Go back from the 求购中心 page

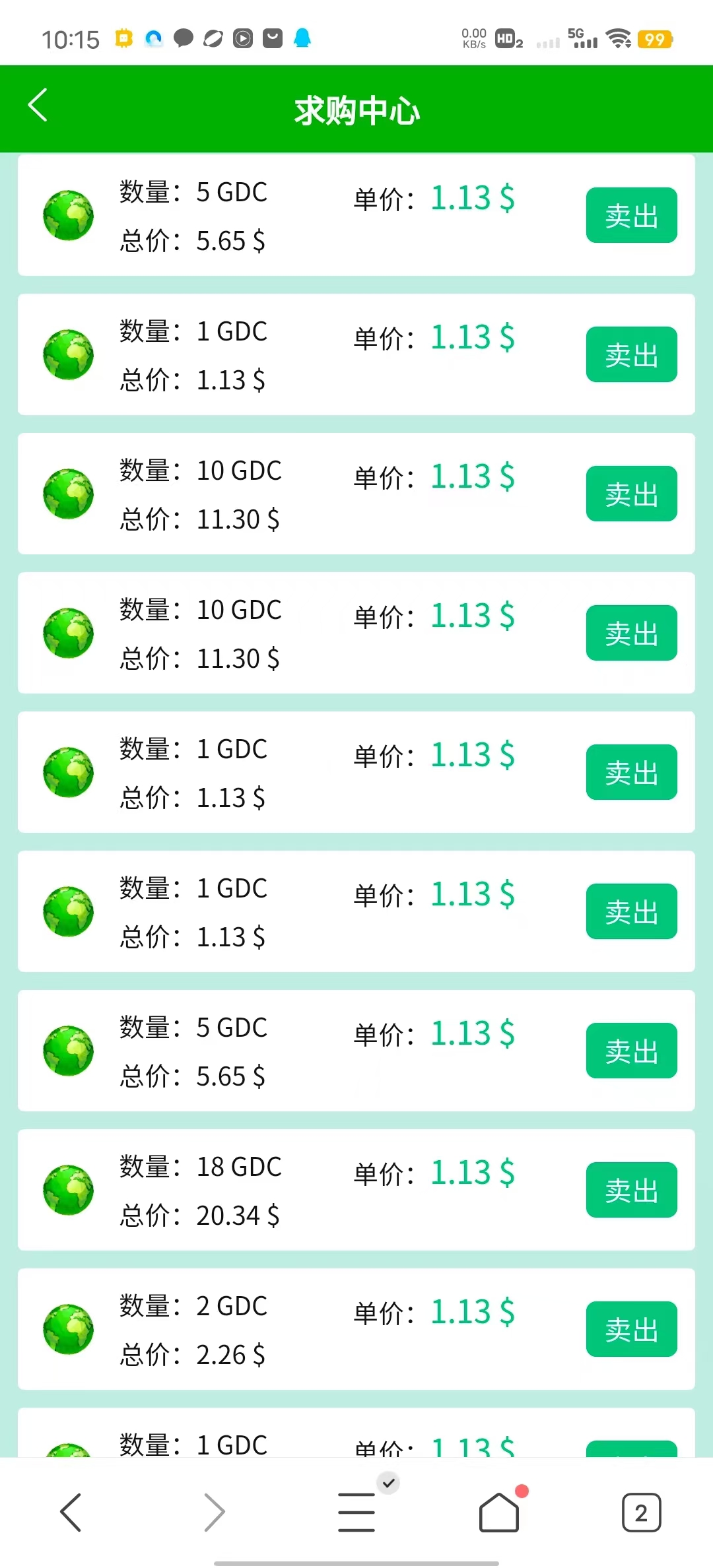[38, 106]
